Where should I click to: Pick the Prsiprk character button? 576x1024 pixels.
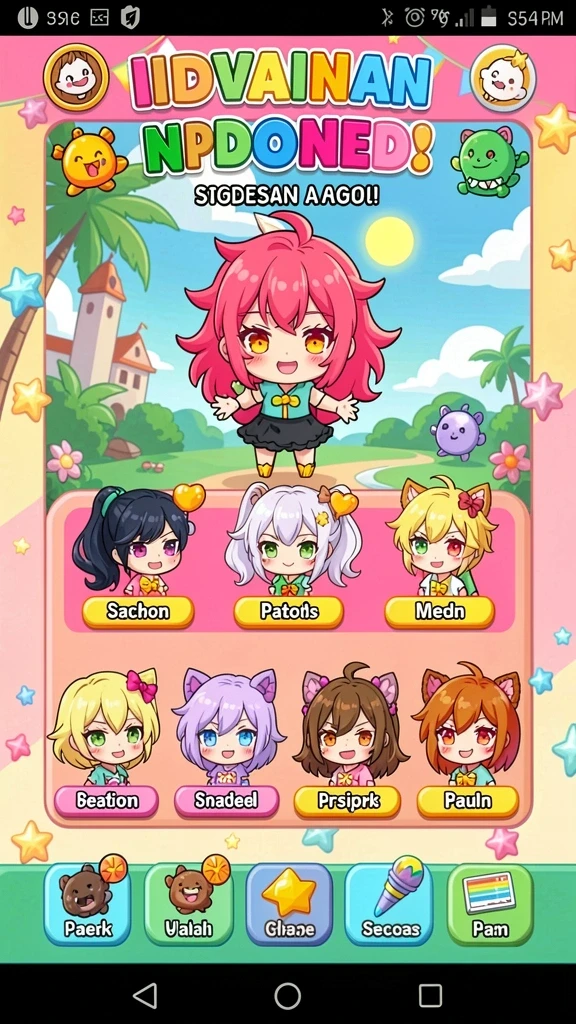coord(347,801)
